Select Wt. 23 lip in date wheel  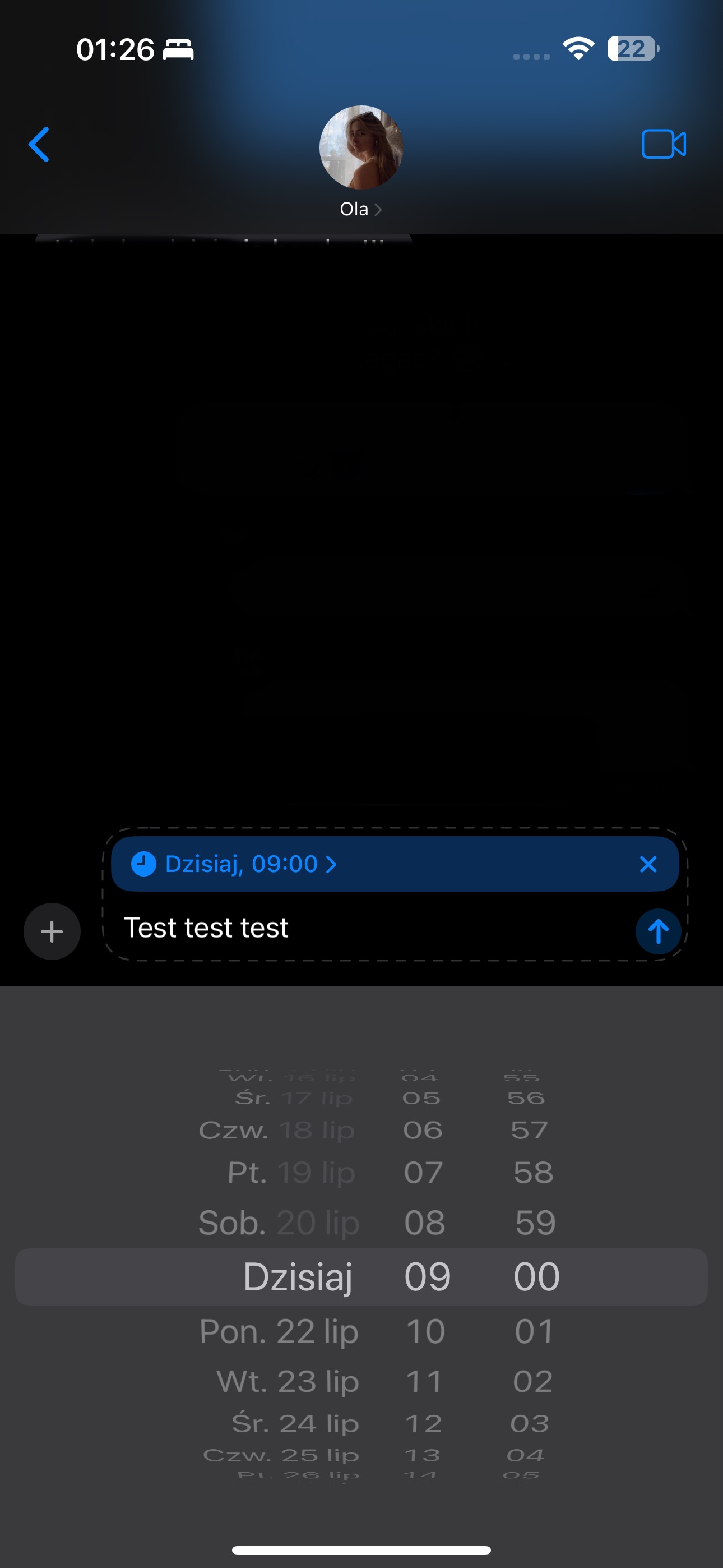pos(288,1381)
